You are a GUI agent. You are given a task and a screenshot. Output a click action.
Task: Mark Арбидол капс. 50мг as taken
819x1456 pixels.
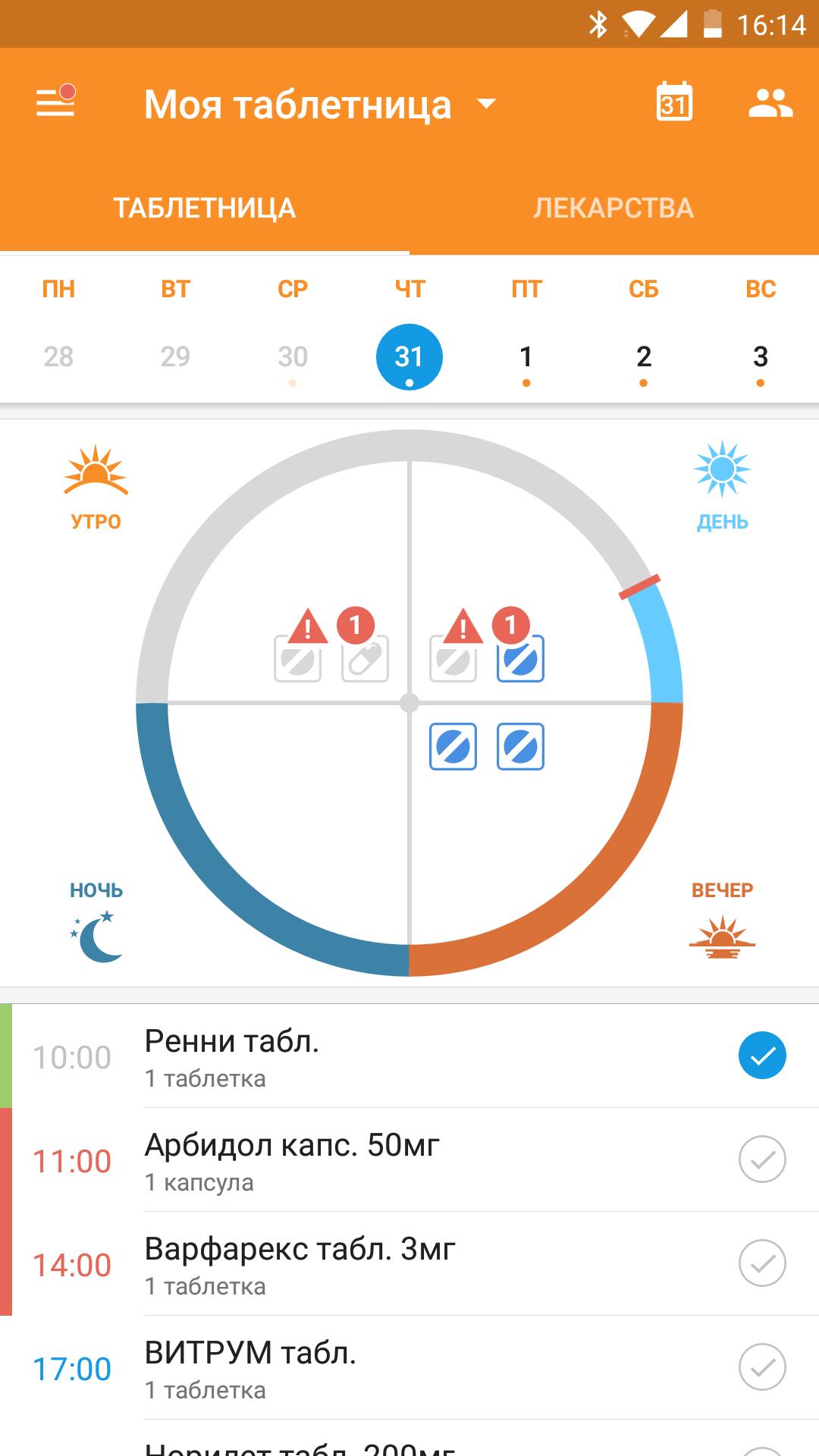coord(761,1159)
